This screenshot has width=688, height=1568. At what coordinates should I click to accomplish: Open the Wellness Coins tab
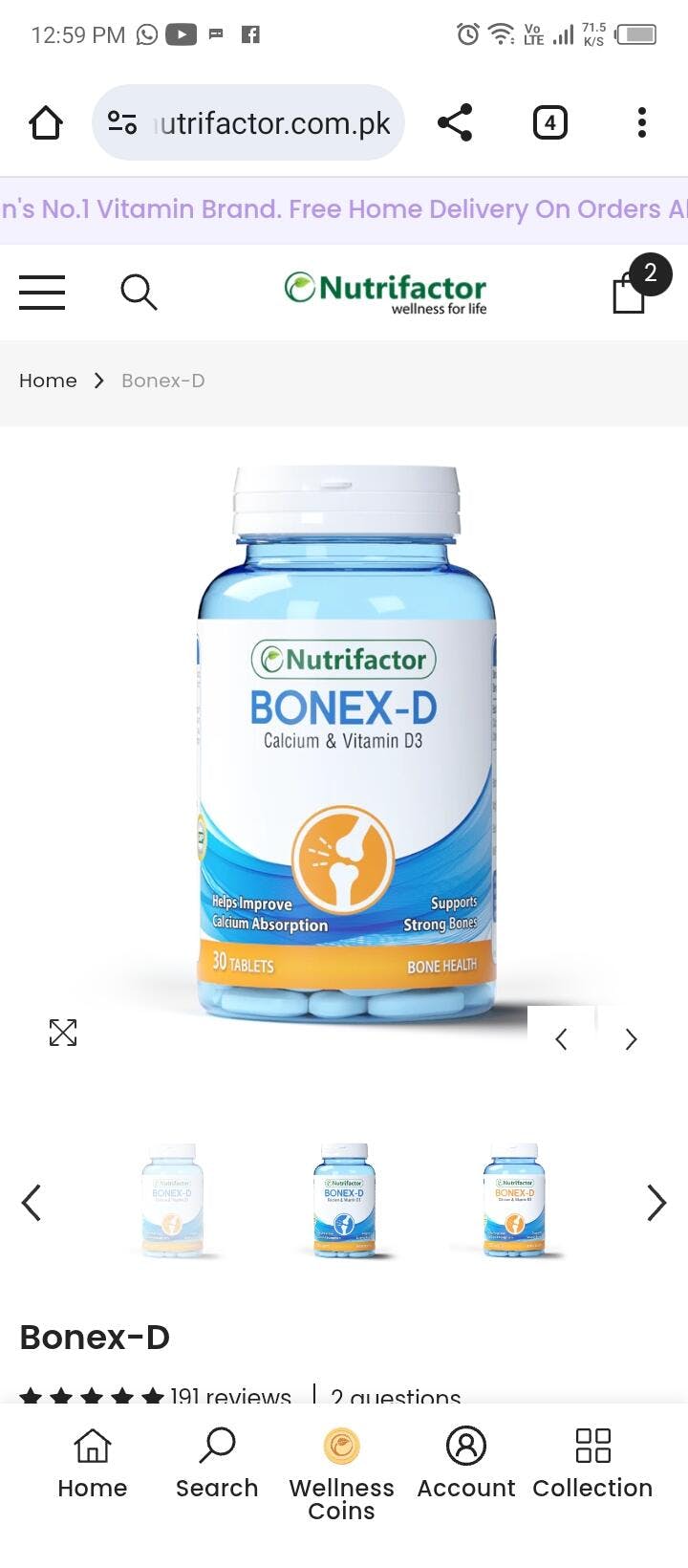pos(341,1472)
